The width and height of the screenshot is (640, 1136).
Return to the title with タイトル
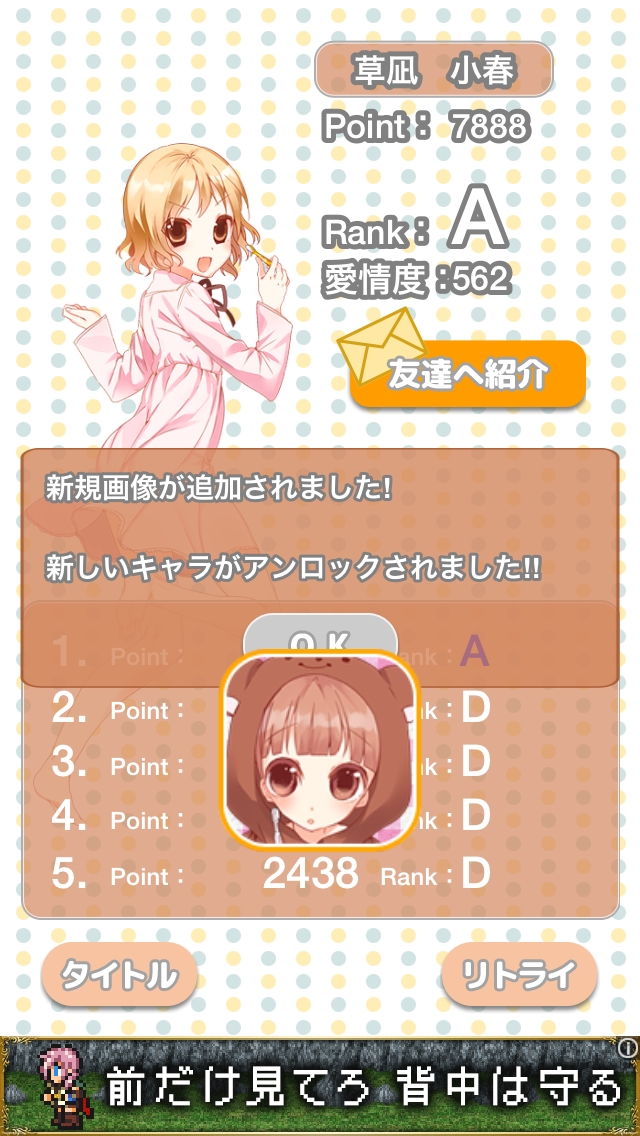pos(119,974)
